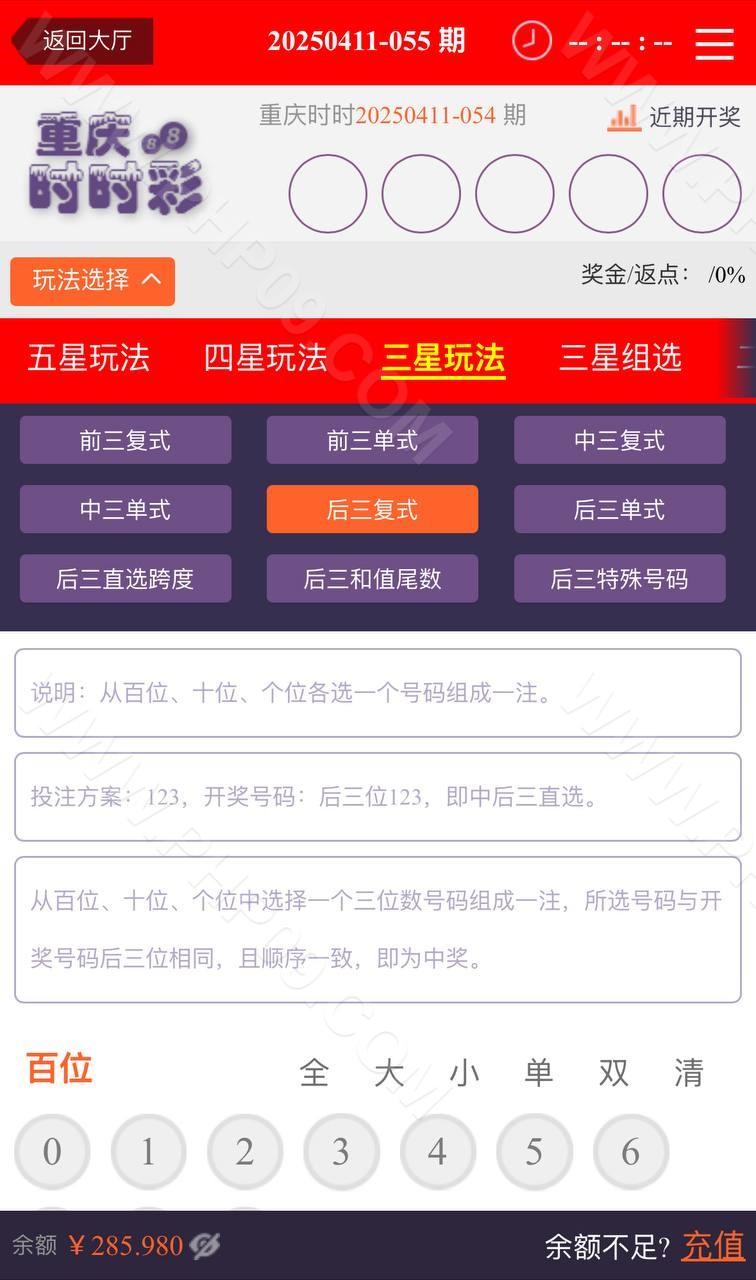Select 中三复式 play type

point(619,440)
